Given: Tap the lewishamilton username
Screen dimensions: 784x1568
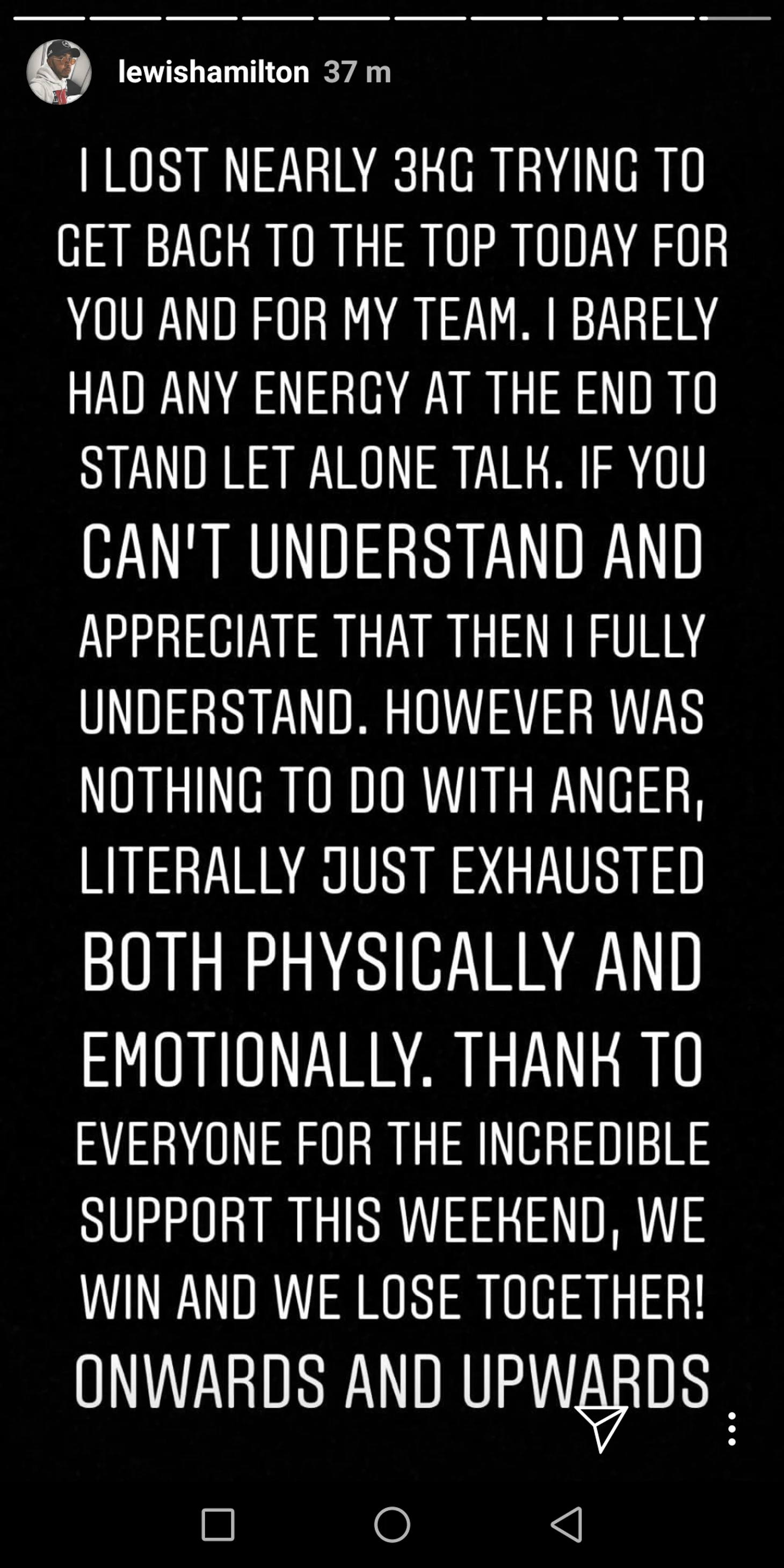Looking at the screenshot, I should (x=214, y=72).
